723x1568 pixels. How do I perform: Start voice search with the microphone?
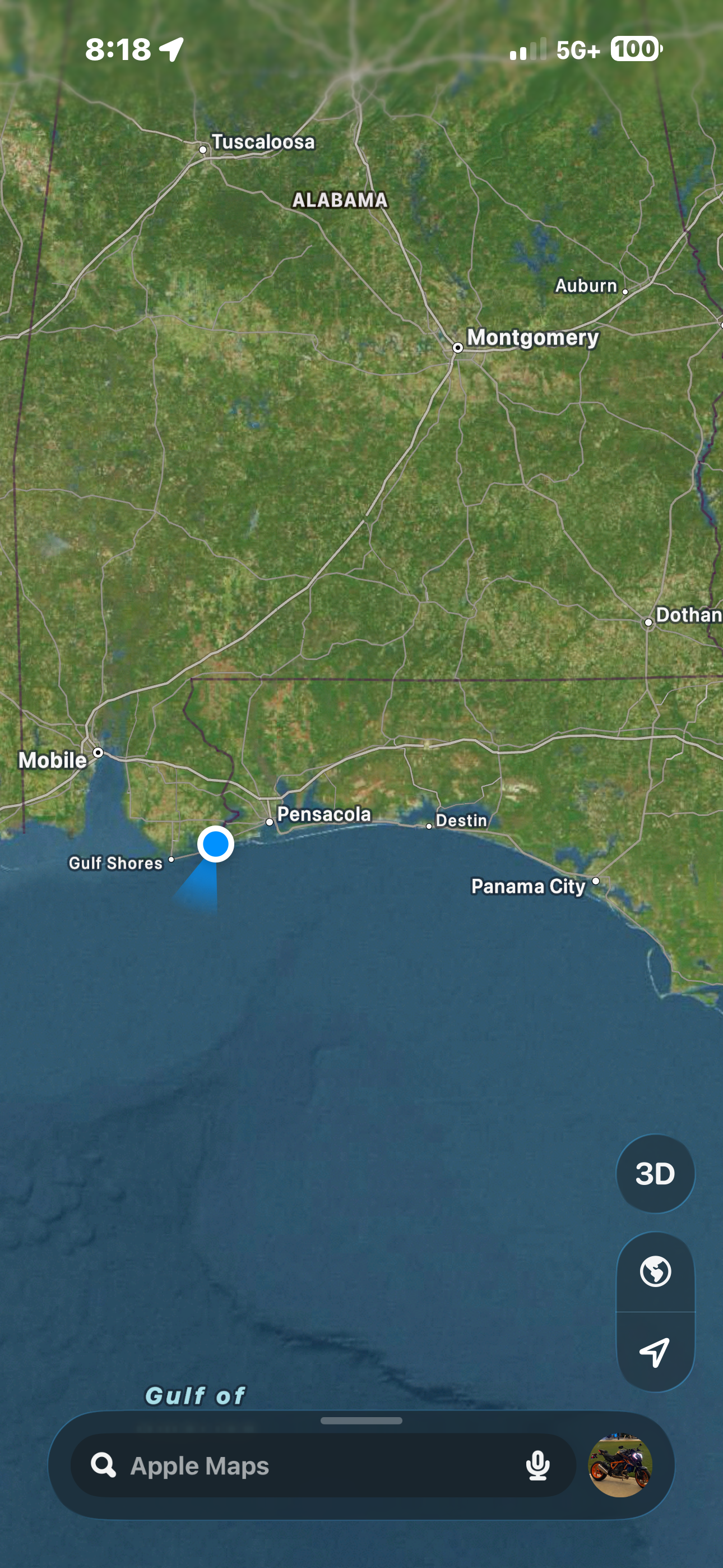[x=537, y=1465]
